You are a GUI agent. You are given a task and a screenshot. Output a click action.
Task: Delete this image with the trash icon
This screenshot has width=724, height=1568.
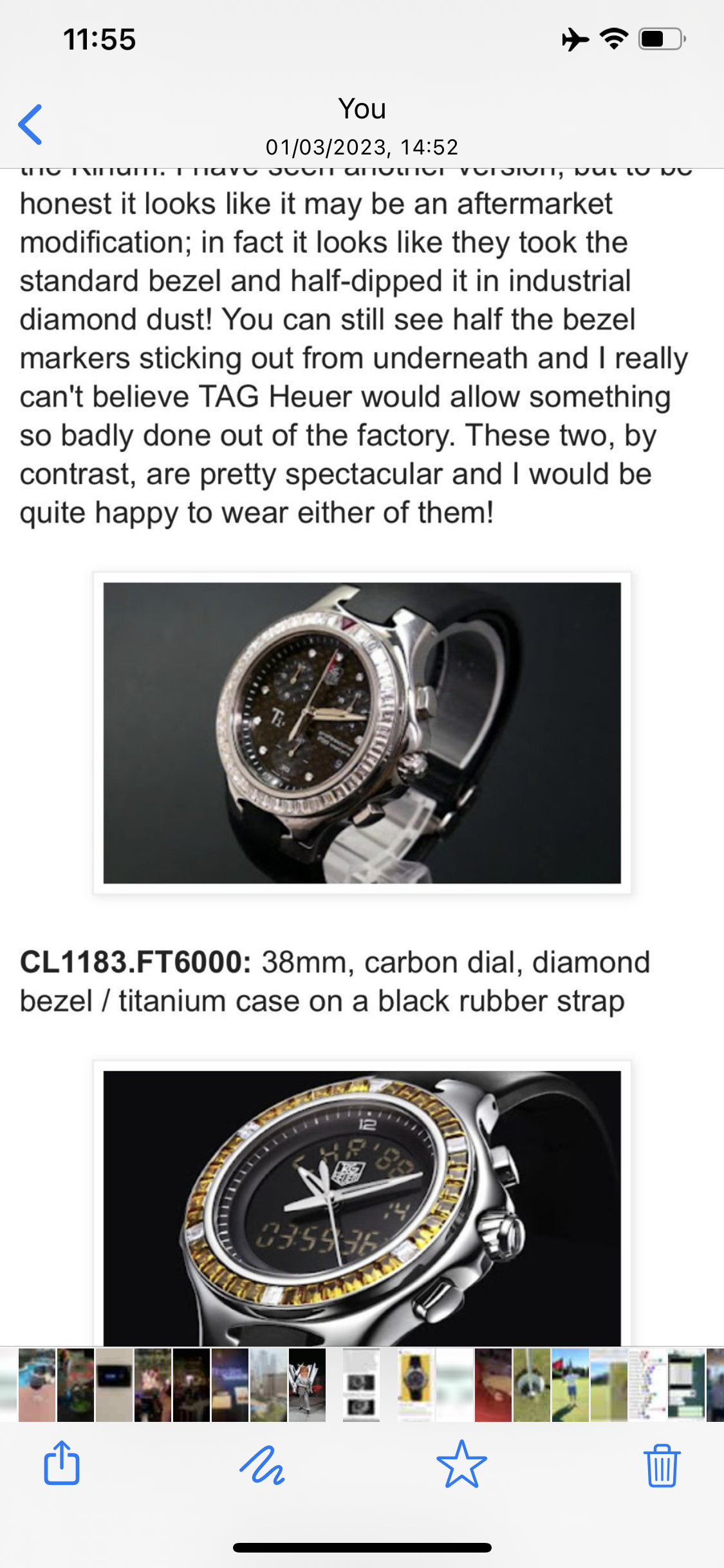pyautogui.click(x=662, y=1465)
